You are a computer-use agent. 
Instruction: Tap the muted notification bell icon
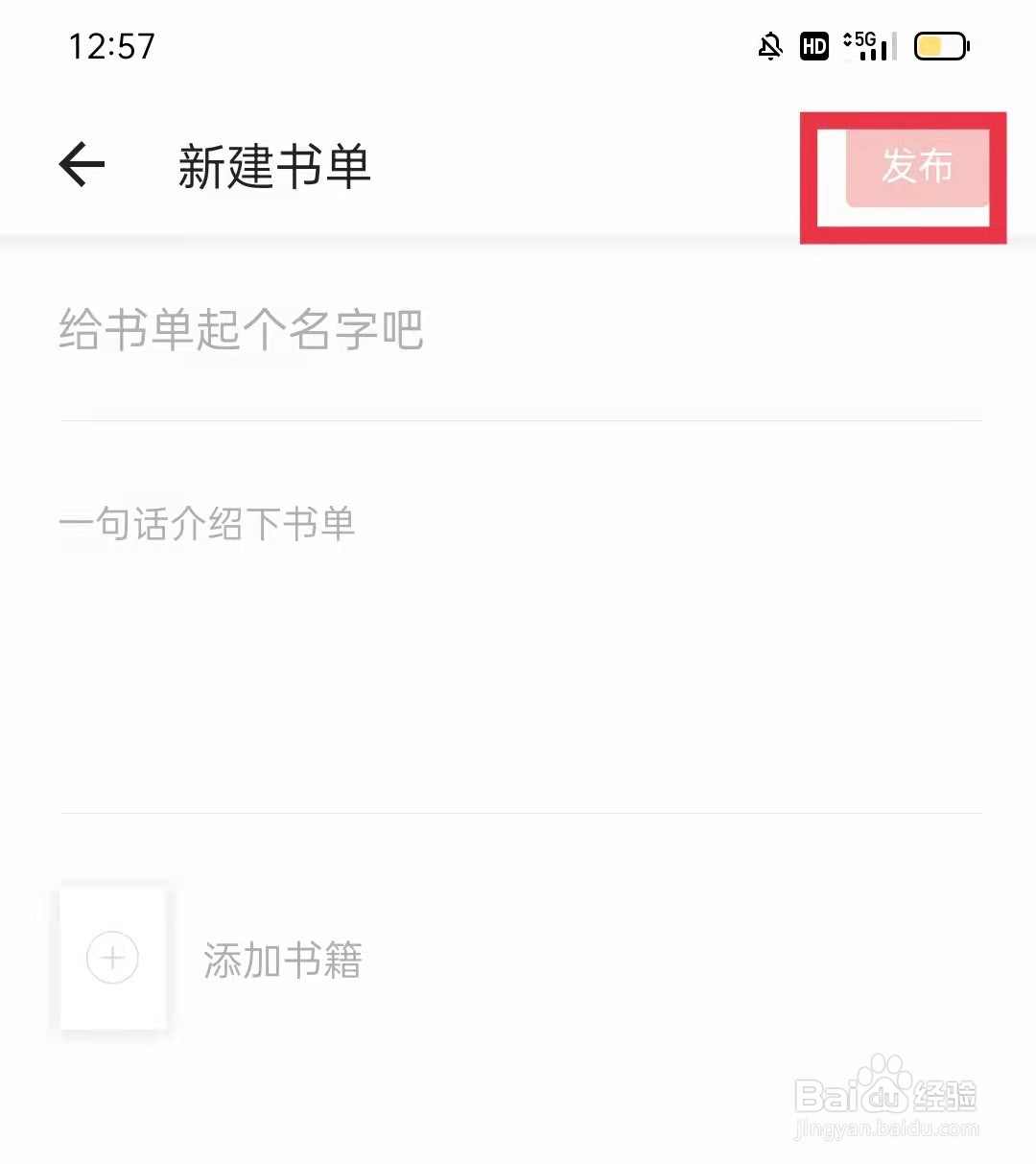click(770, 46)
